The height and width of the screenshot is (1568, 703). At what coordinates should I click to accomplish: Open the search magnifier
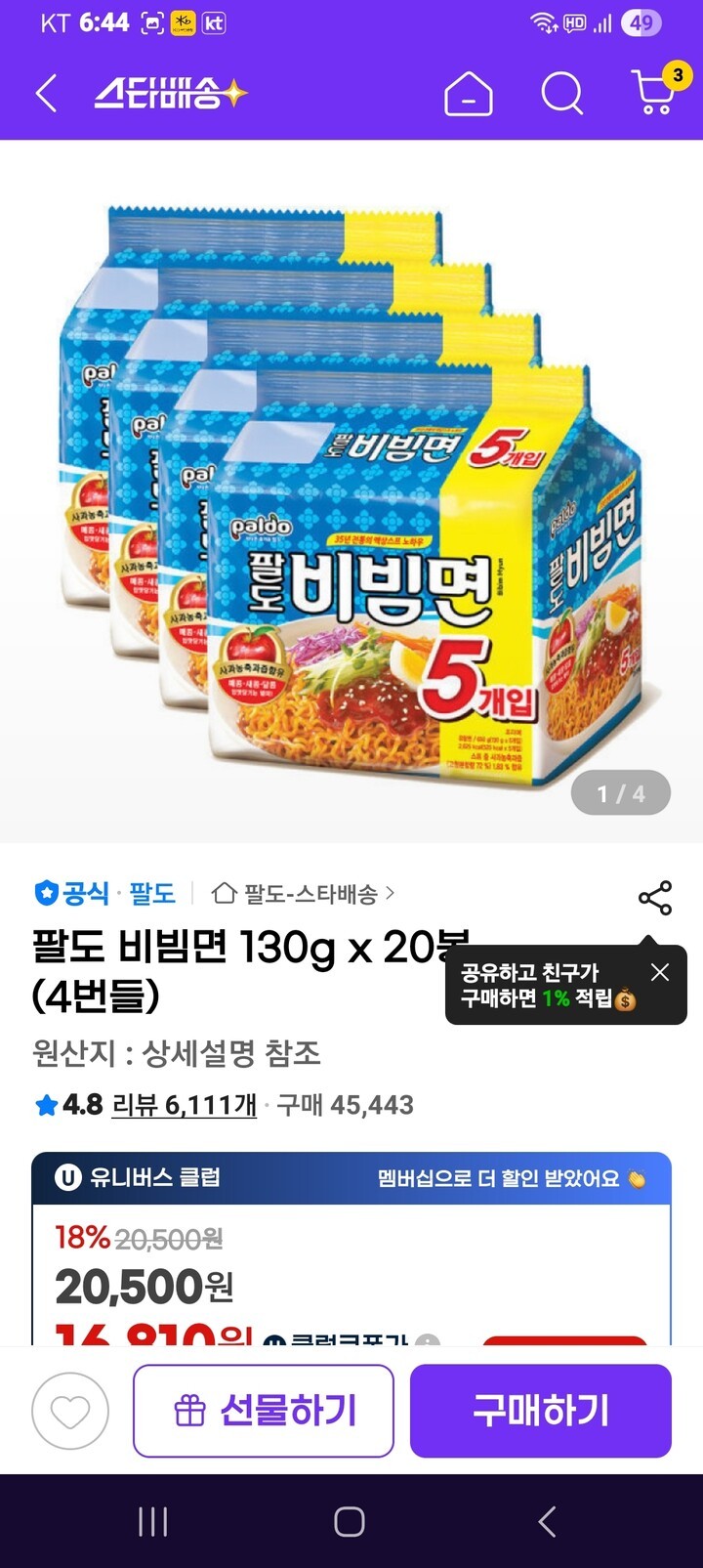[x=561, y=95]
